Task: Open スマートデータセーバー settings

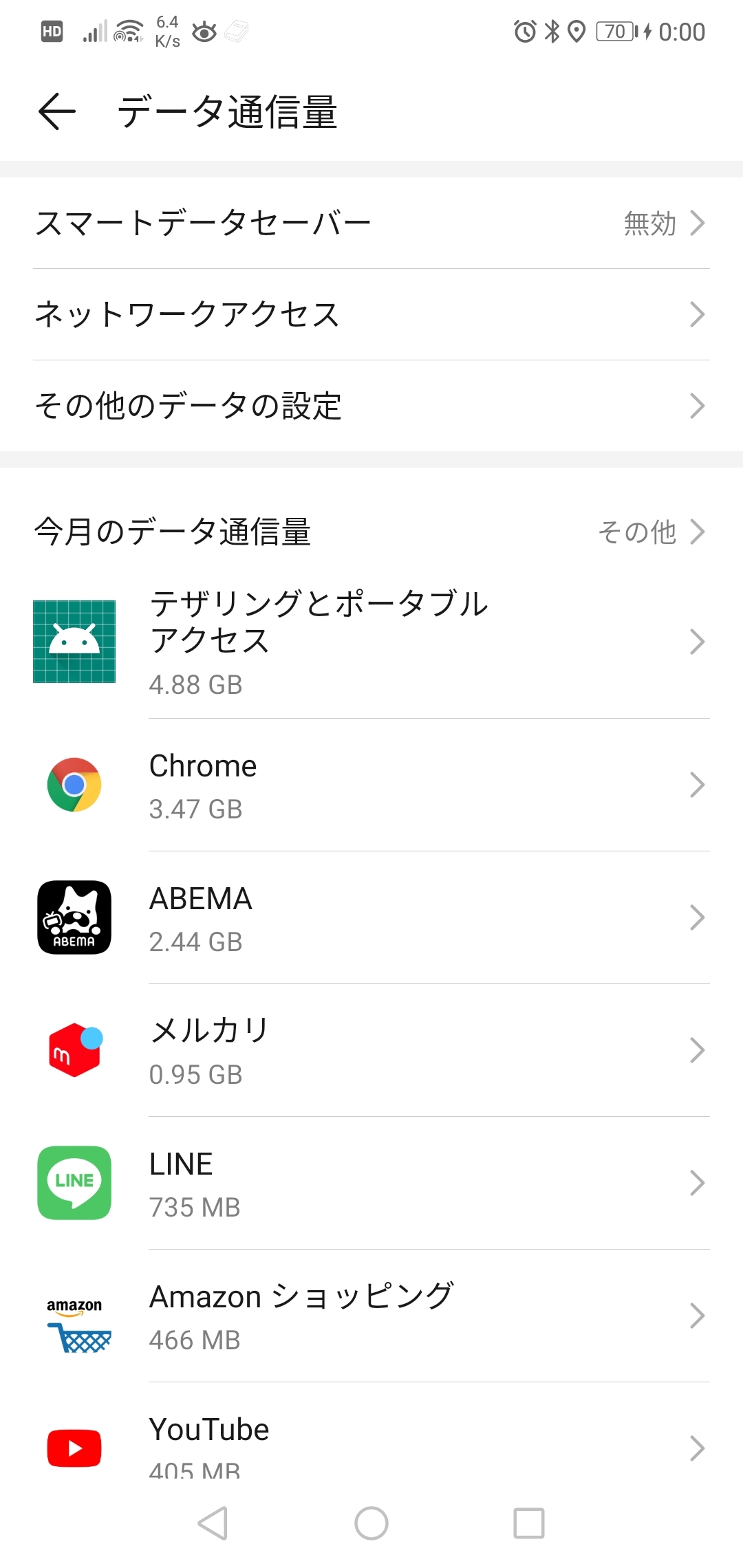Action: pos(371,224)
